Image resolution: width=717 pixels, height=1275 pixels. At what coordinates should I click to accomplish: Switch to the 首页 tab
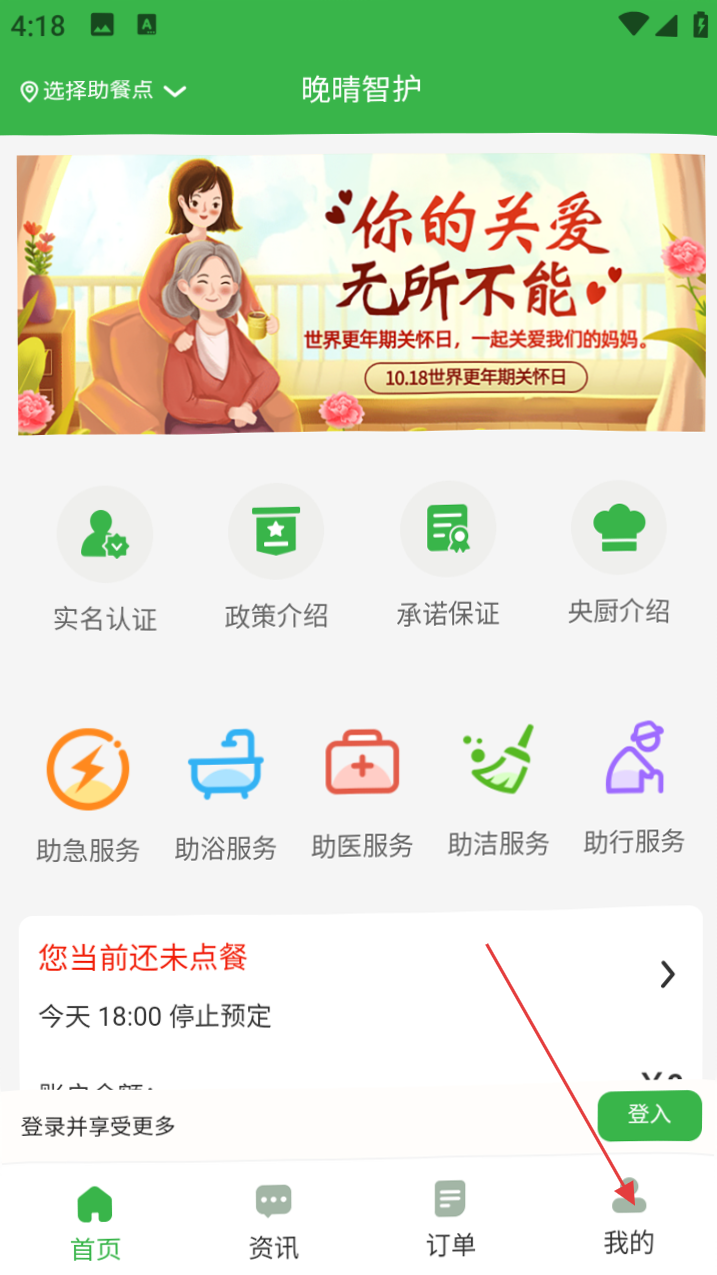coord(95,1222)
